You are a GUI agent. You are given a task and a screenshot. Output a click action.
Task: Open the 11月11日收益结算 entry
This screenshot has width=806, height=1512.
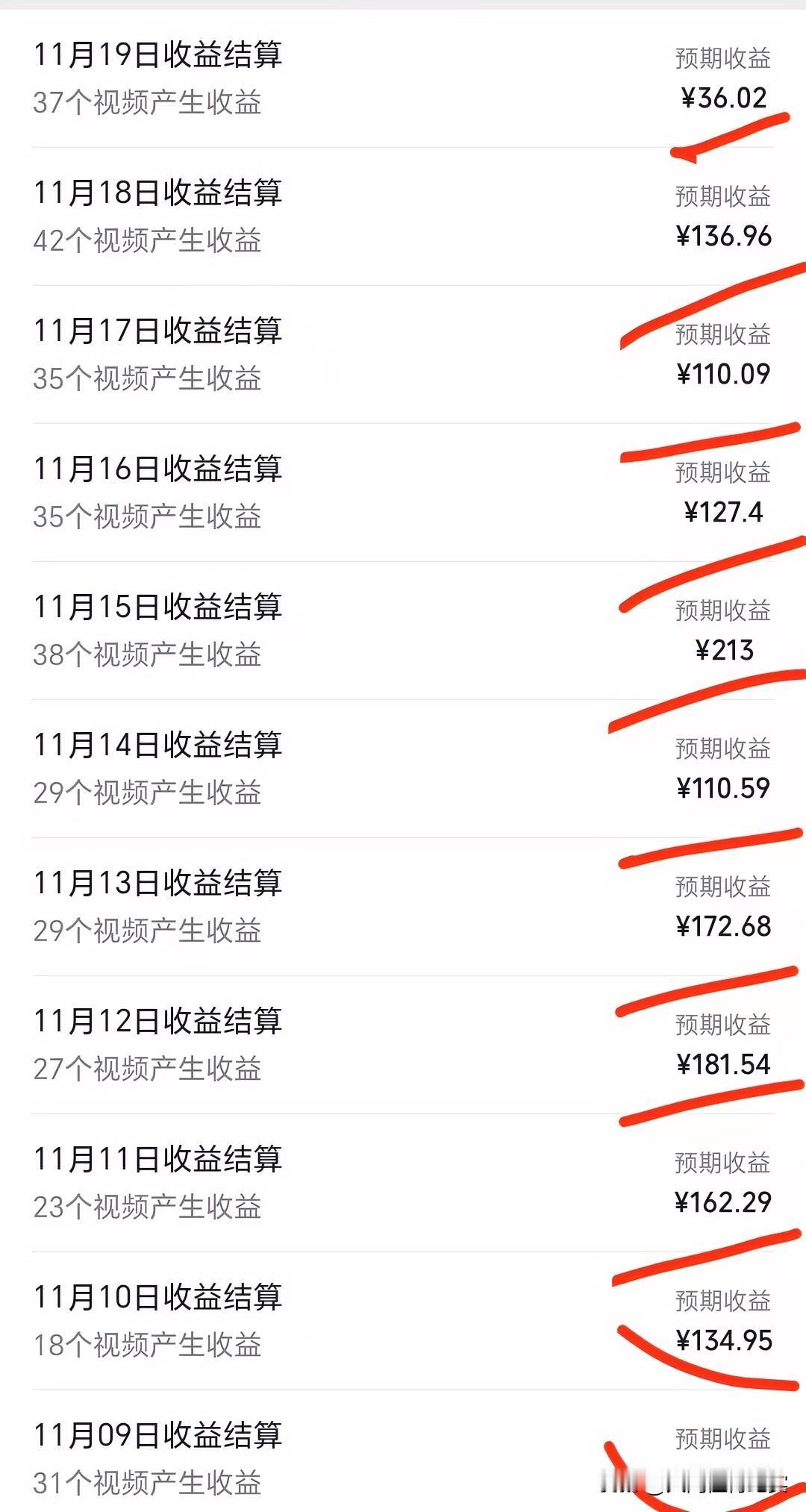click(160, 1158)
